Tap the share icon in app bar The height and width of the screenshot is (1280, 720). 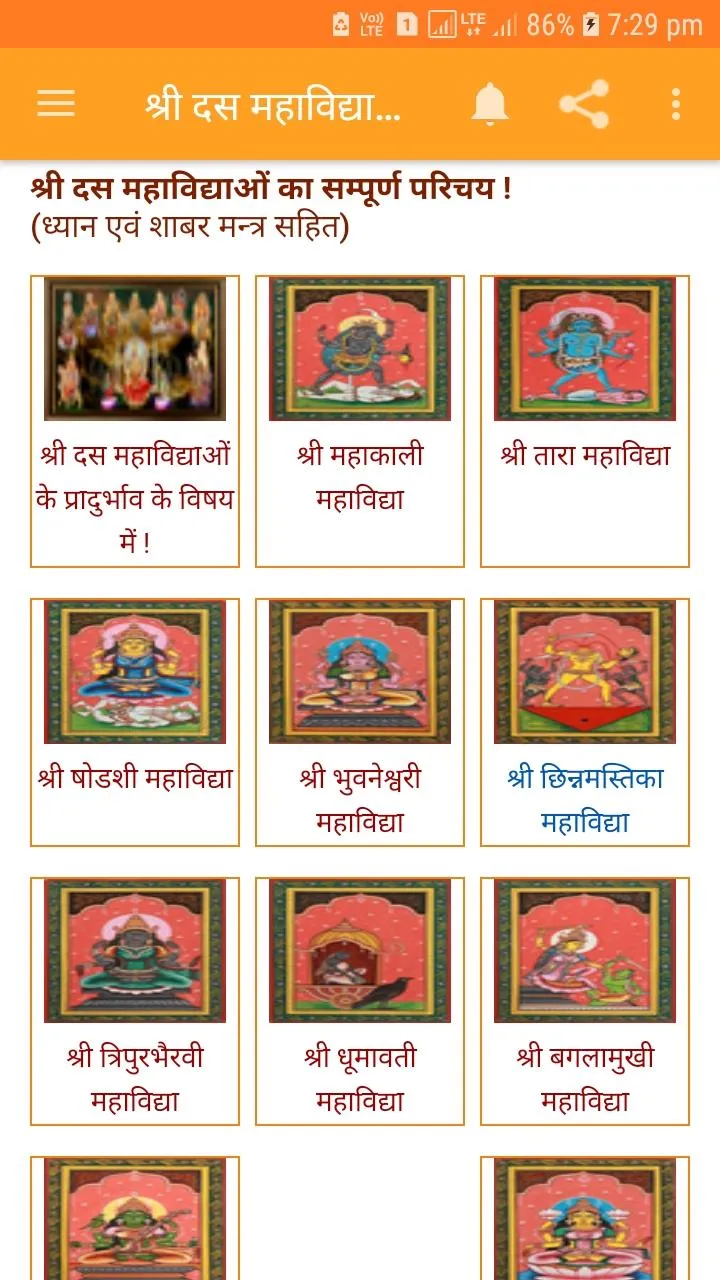(x=584, y=104)
